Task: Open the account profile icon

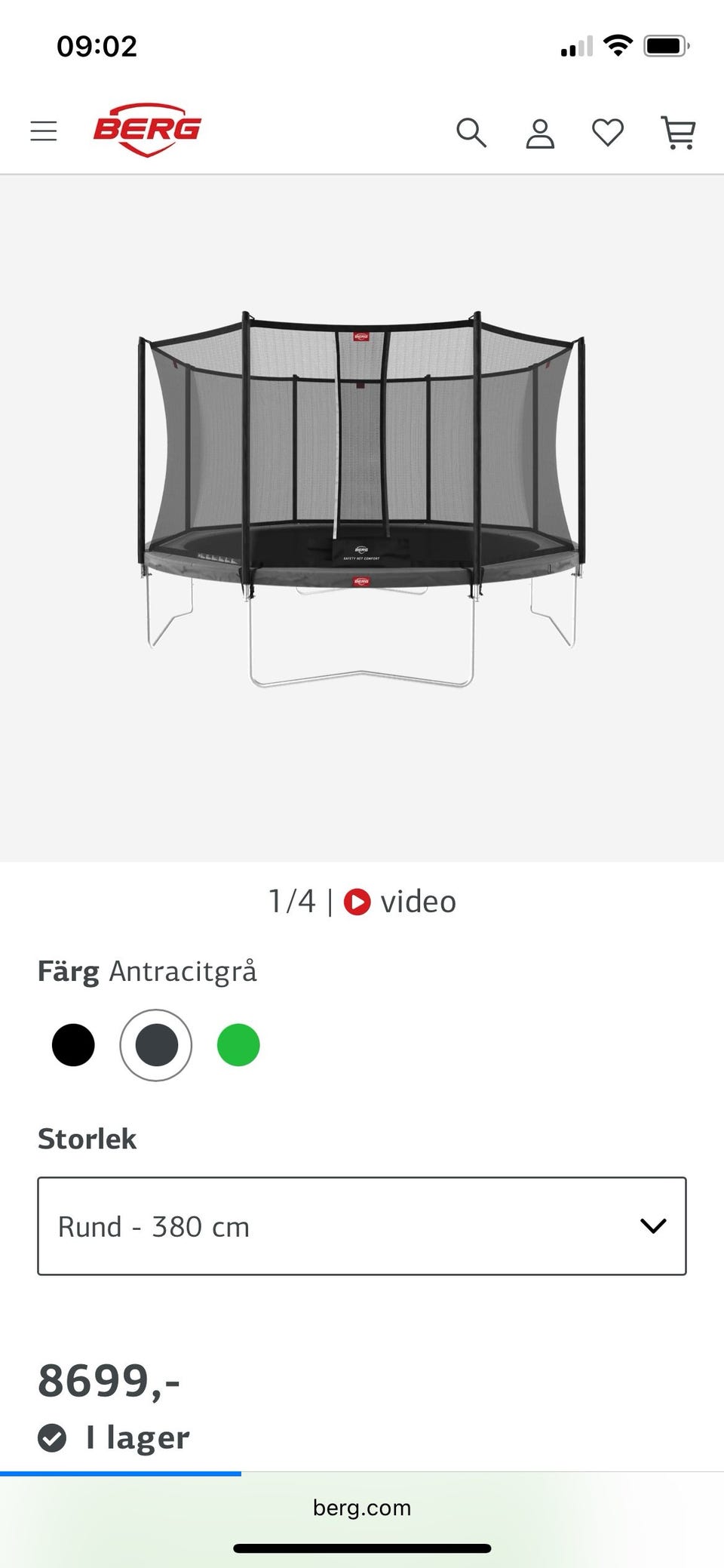Action: [540, 134]
